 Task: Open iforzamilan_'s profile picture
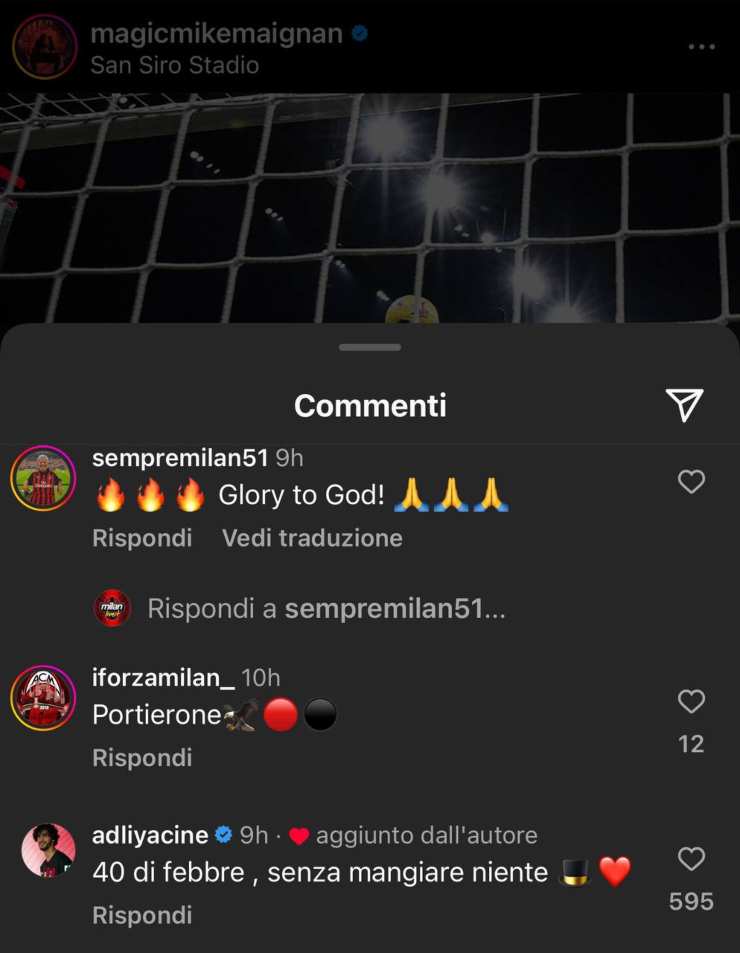pyautogui.click(x=43, y=698)
